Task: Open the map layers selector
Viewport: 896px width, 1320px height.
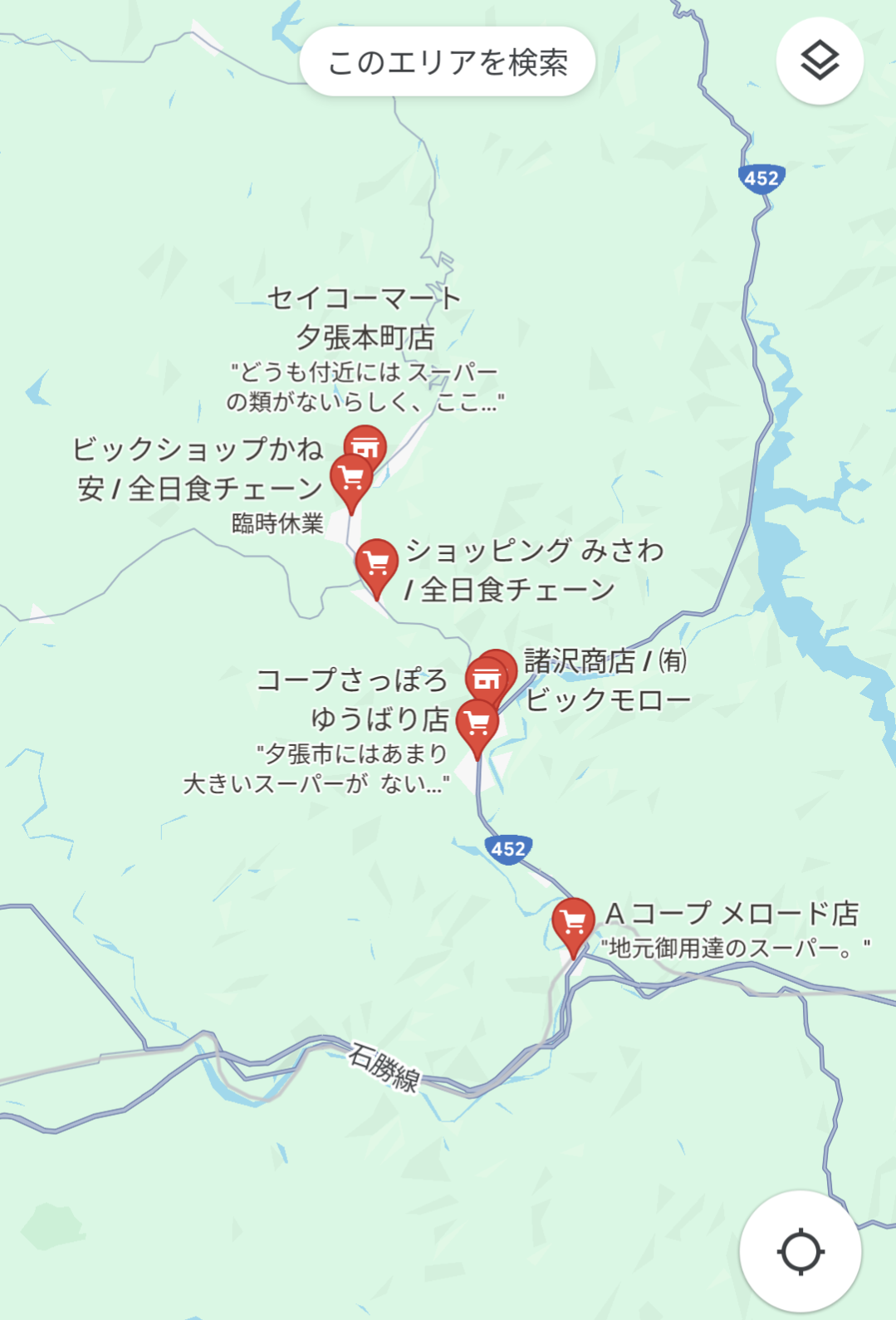Action: click(x=819, y=61)
